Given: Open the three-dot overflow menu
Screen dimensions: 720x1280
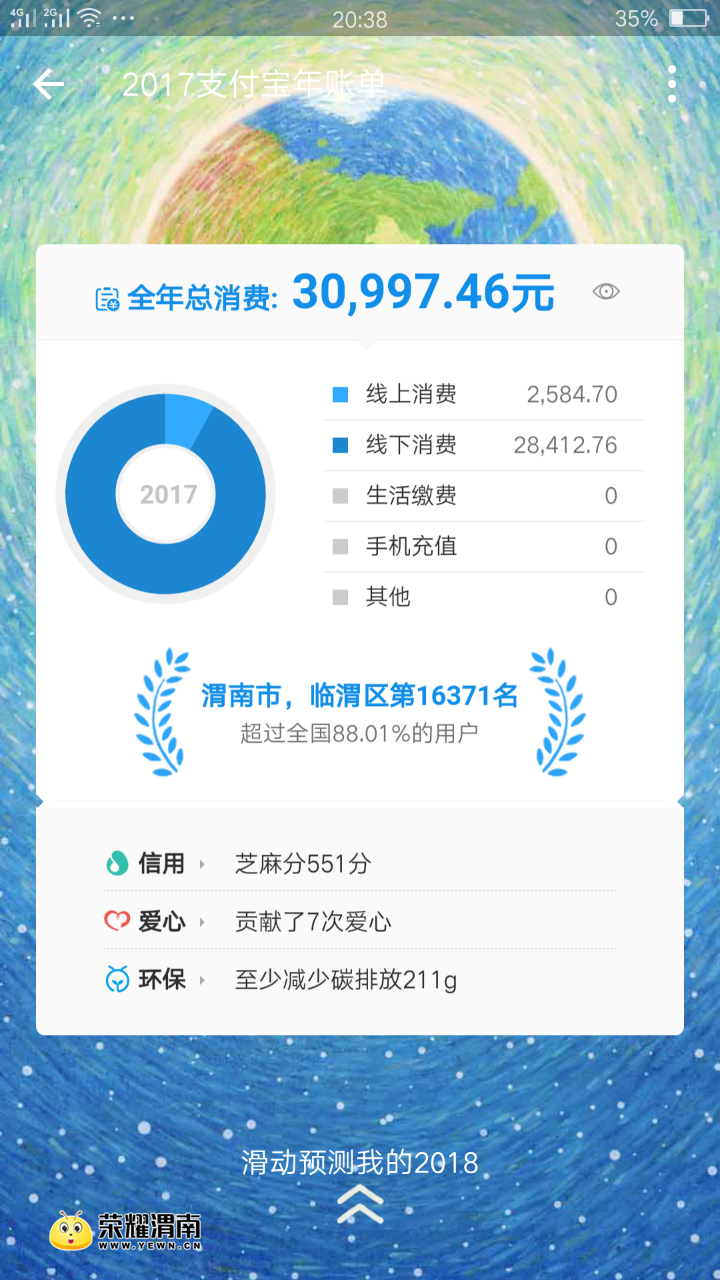Looking at the screenshot, I should [672, 85].
